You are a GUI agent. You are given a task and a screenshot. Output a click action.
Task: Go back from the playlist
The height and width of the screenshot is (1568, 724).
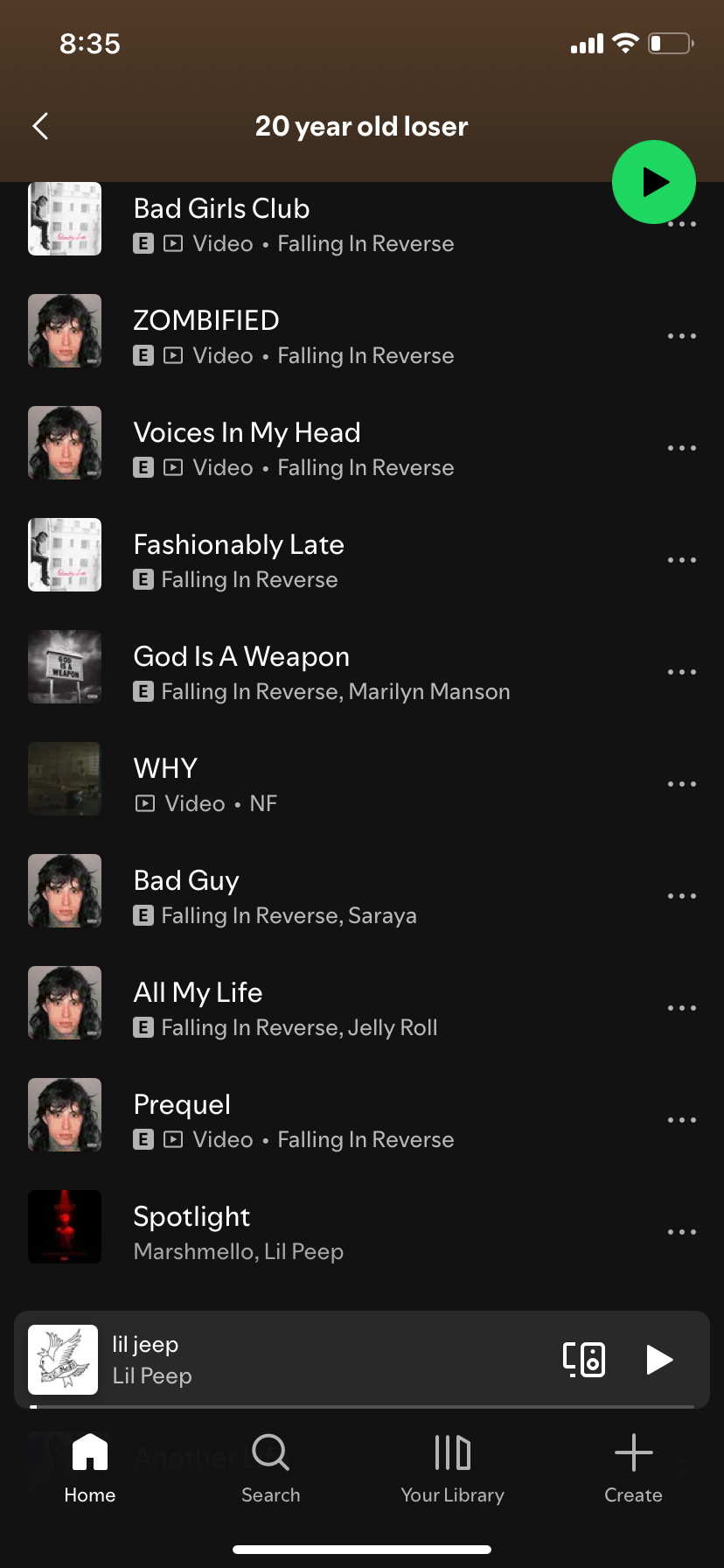40,126
